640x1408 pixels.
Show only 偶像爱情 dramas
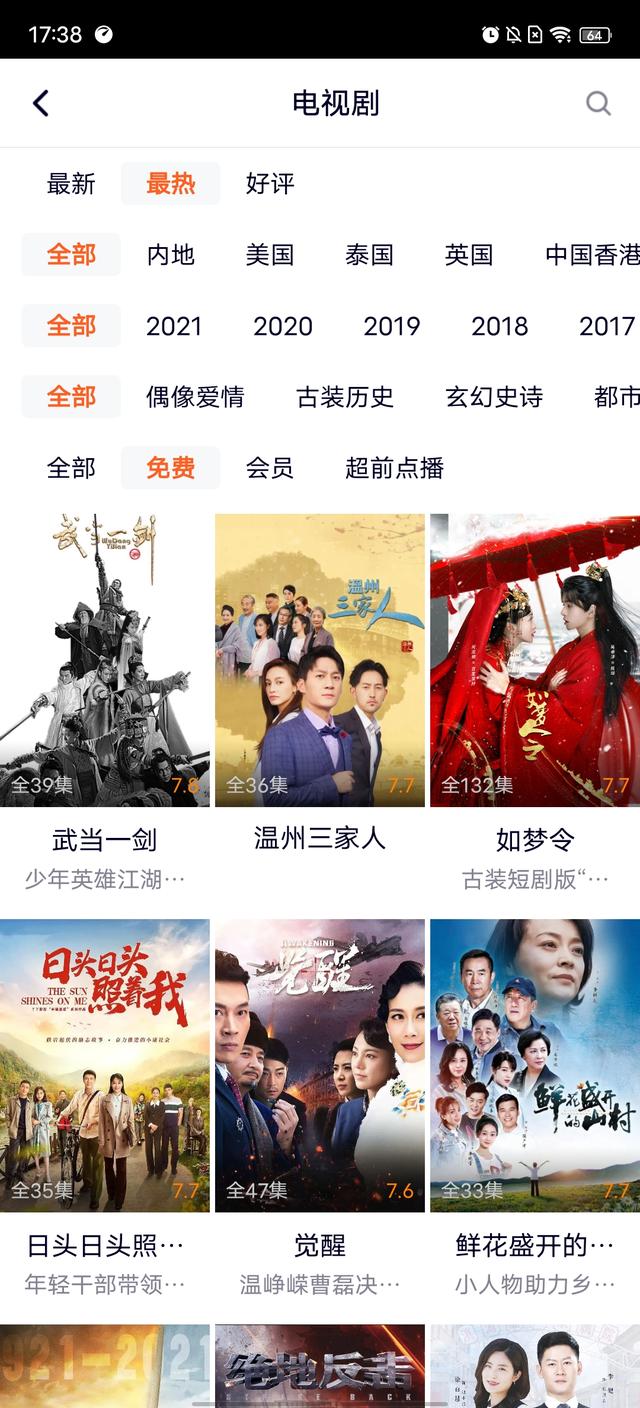coord(195,397)
